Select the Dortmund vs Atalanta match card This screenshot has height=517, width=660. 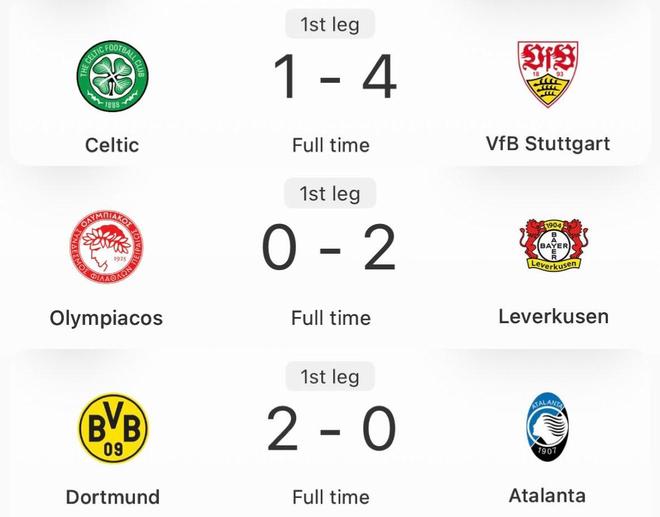(330, 430)
